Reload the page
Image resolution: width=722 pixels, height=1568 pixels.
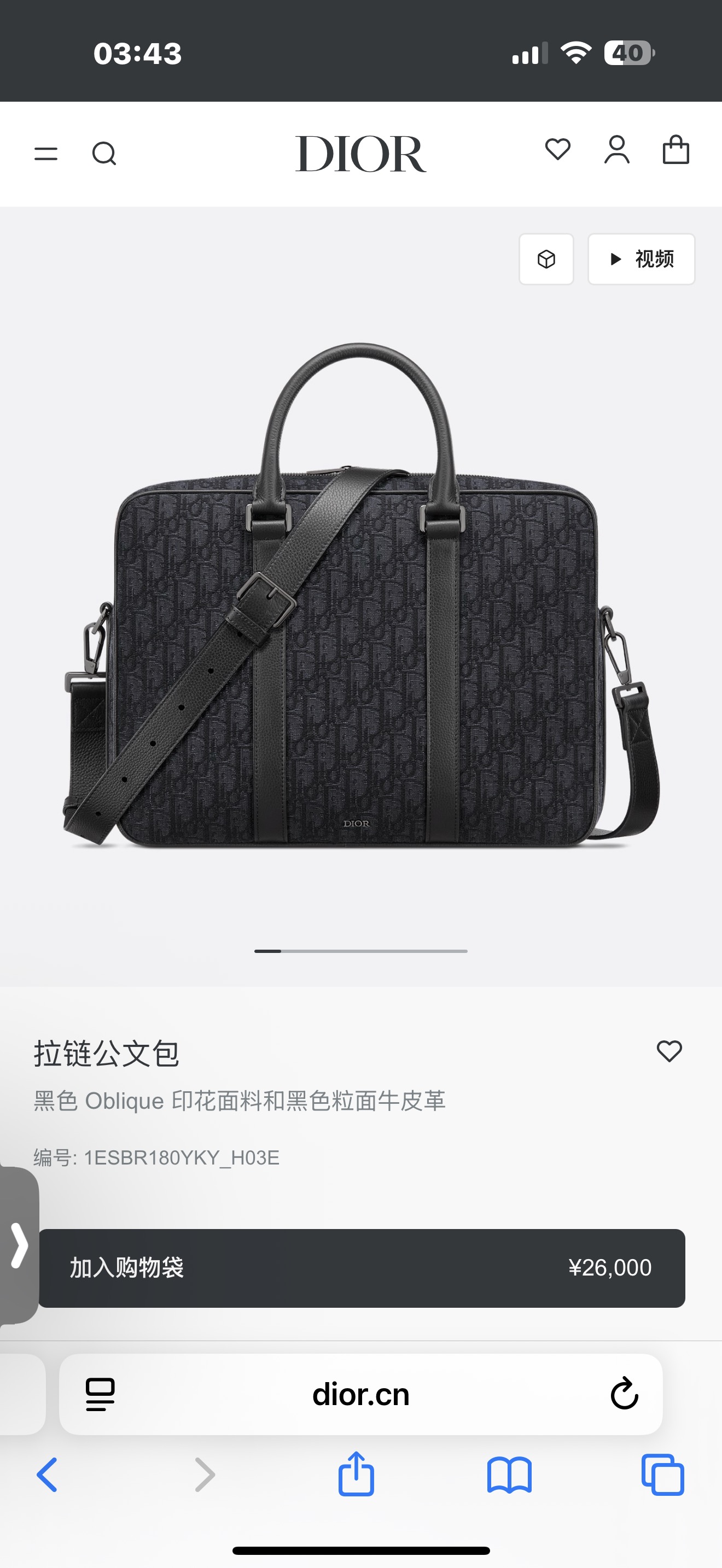click(x=624, y=1394)
